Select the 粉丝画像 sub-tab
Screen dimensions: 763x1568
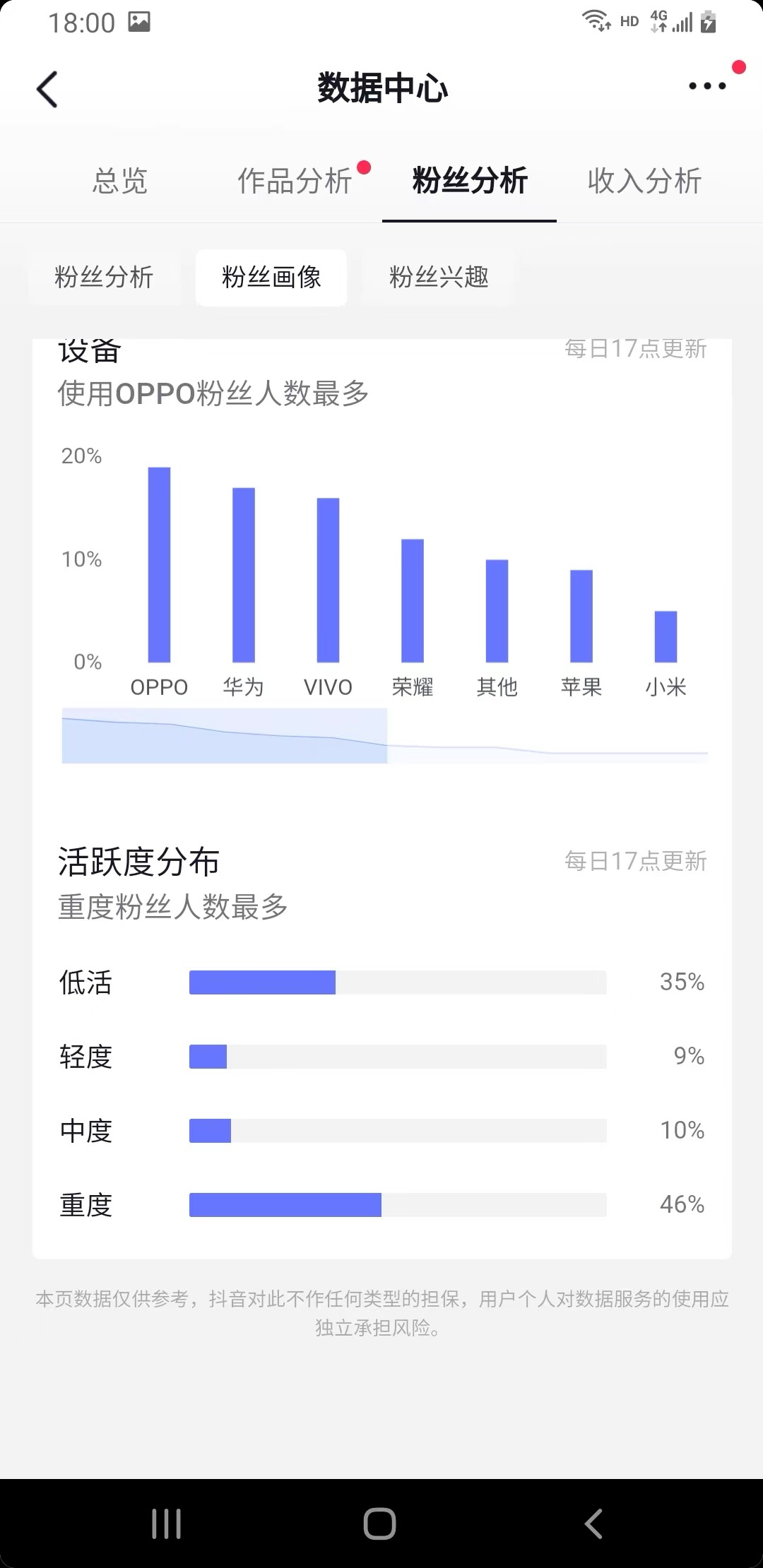pos(271,277)
